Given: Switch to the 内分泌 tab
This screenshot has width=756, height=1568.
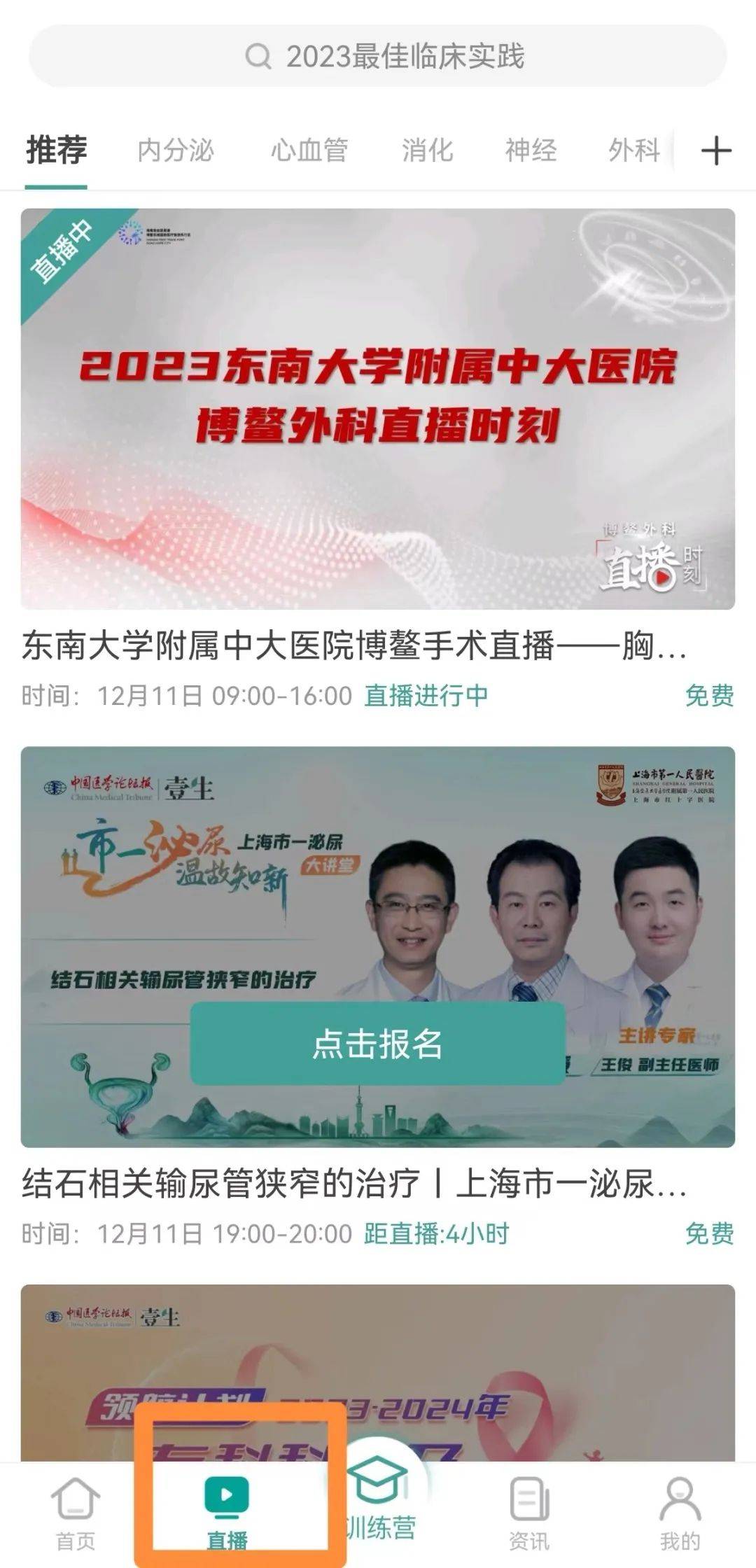Looking at the screenshot, I should [175, 150].
